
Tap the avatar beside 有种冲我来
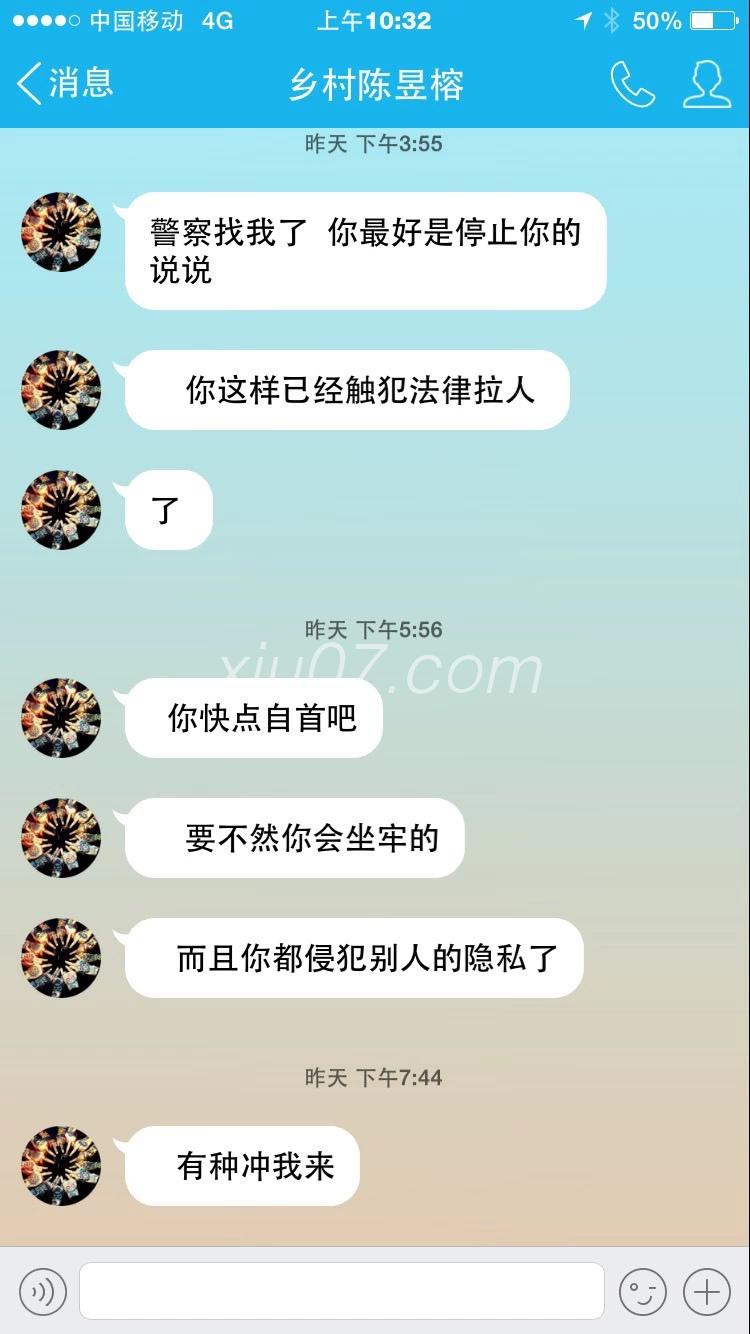[x=61, y=1166]
